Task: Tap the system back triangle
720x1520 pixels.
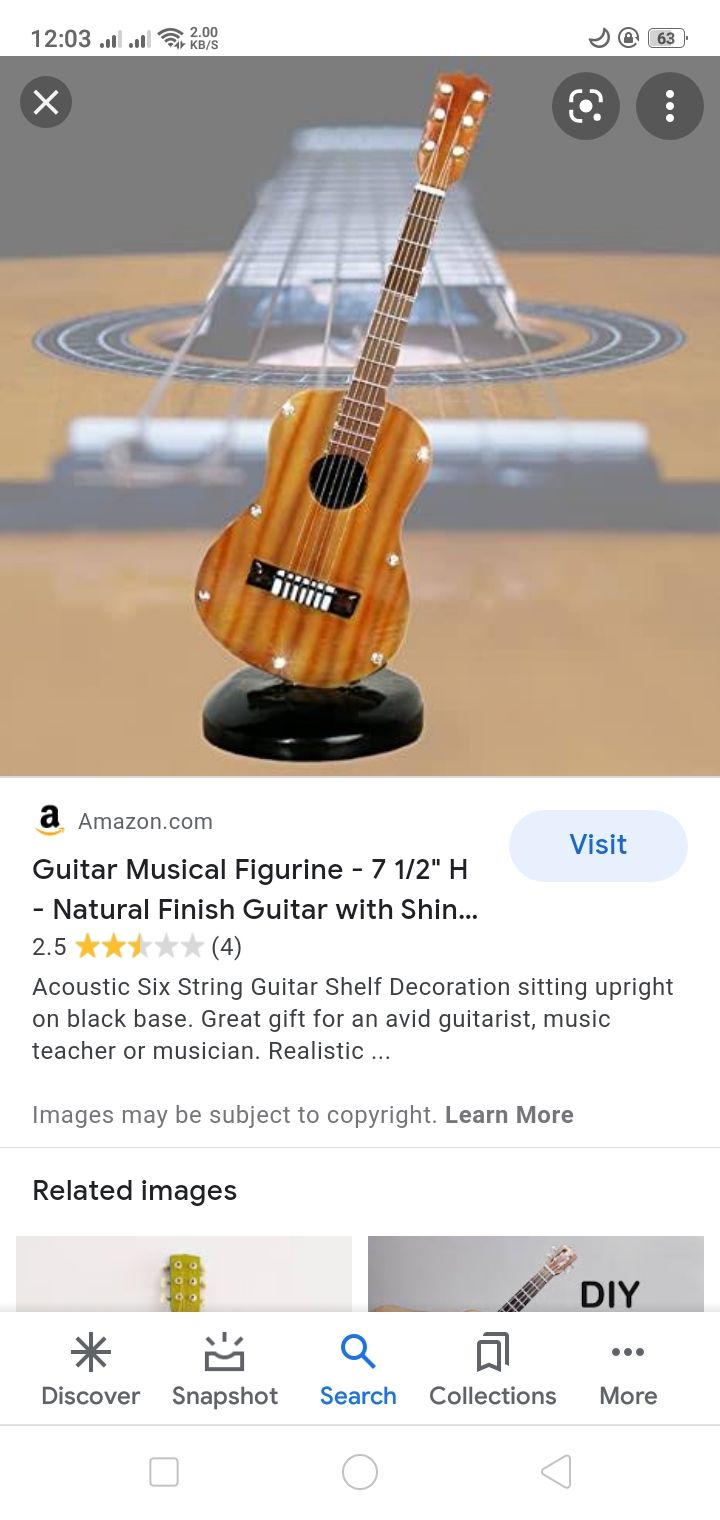Action: click(x=556, y=1472)
